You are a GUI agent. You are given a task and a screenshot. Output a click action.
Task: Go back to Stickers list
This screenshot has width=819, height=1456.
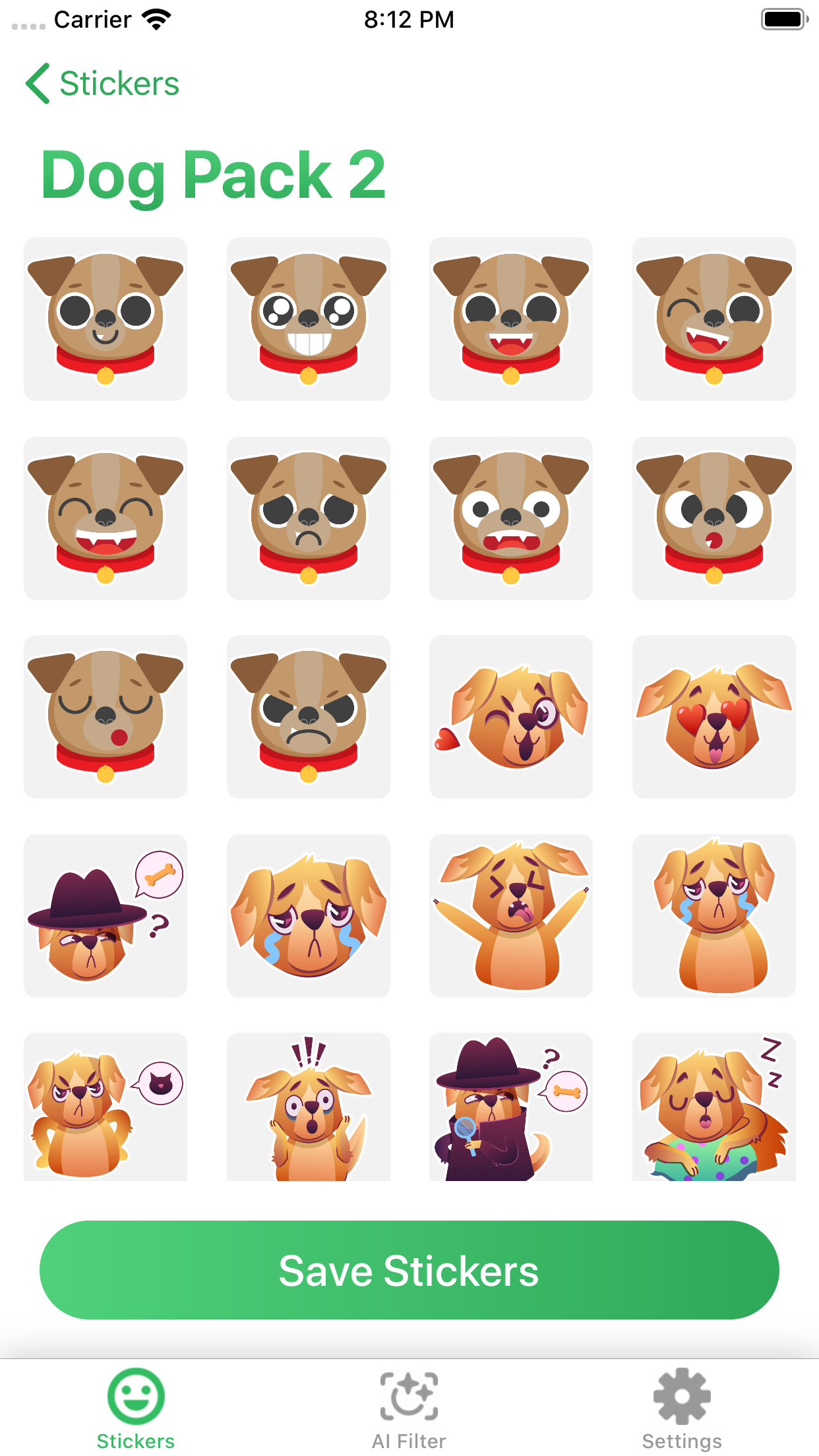tap(102, 84)
